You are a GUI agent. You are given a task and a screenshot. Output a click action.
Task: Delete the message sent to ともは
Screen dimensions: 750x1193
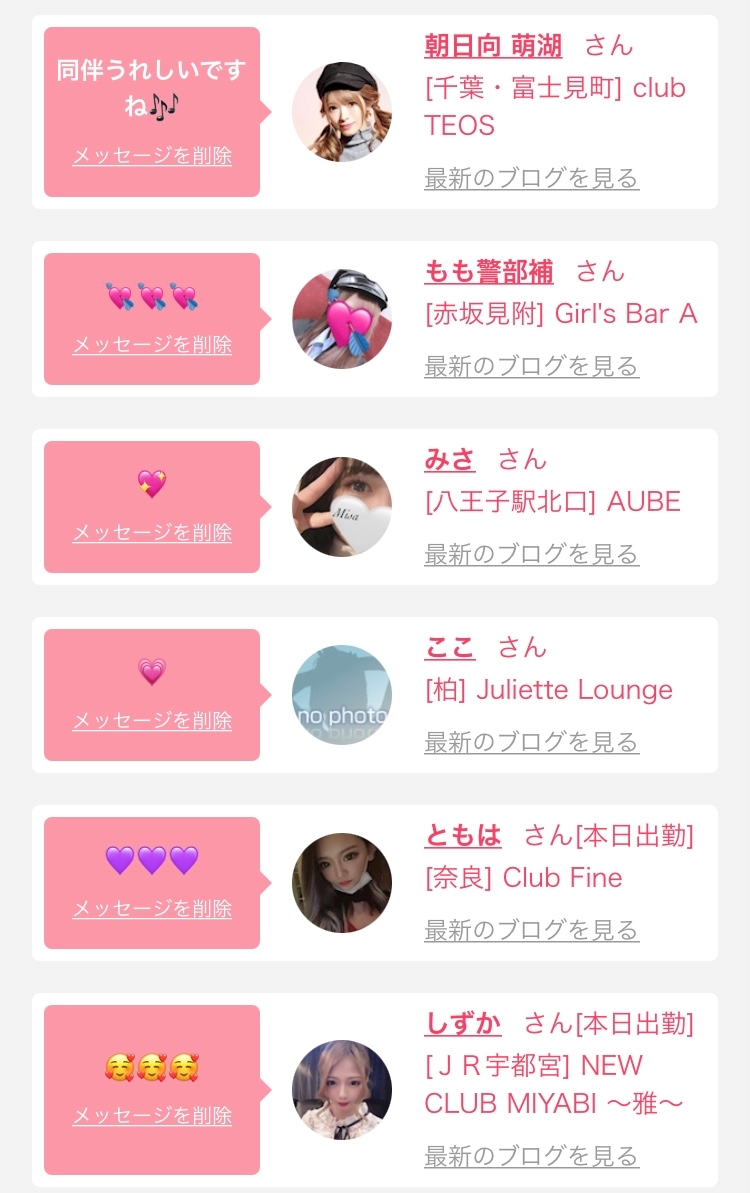tap(152, 909)
